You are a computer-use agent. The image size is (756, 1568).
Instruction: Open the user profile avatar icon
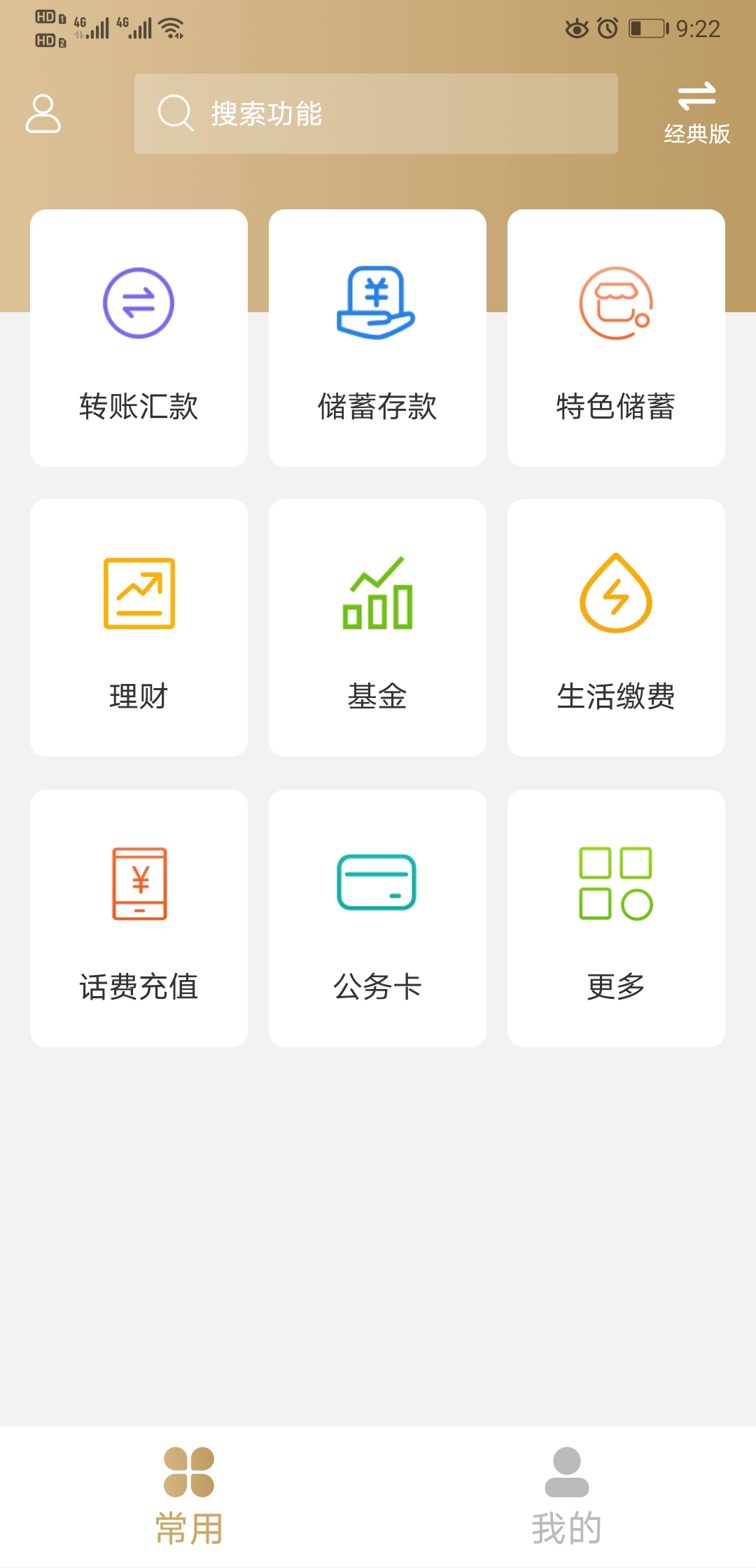[x=43, y=114]
